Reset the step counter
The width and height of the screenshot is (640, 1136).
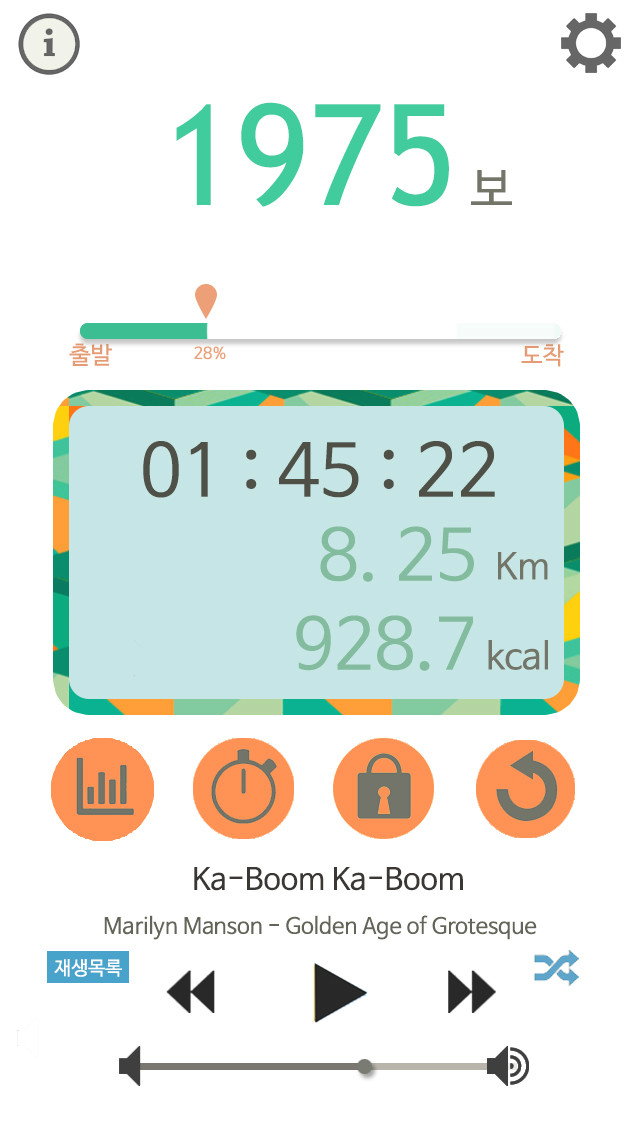525,788
